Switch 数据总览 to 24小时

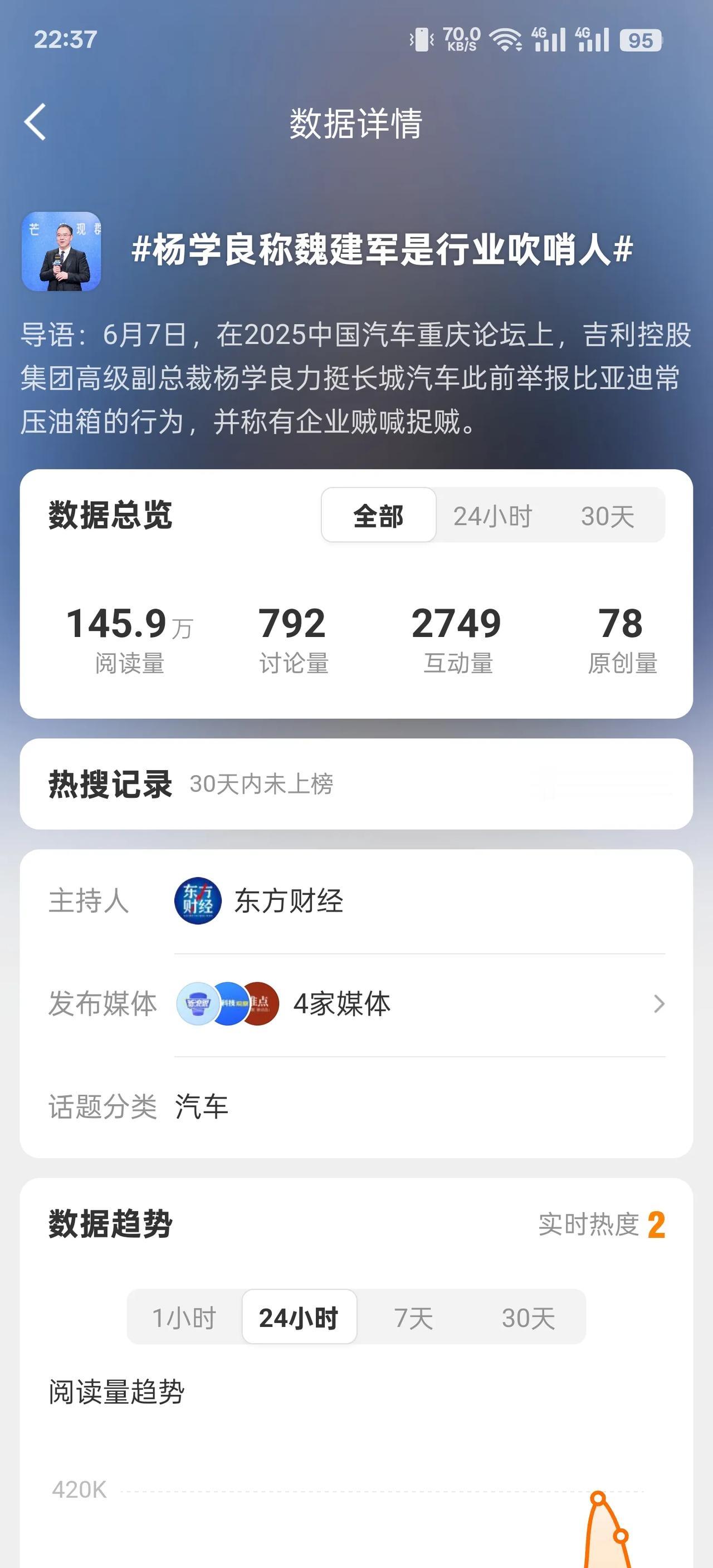point(492,516)
